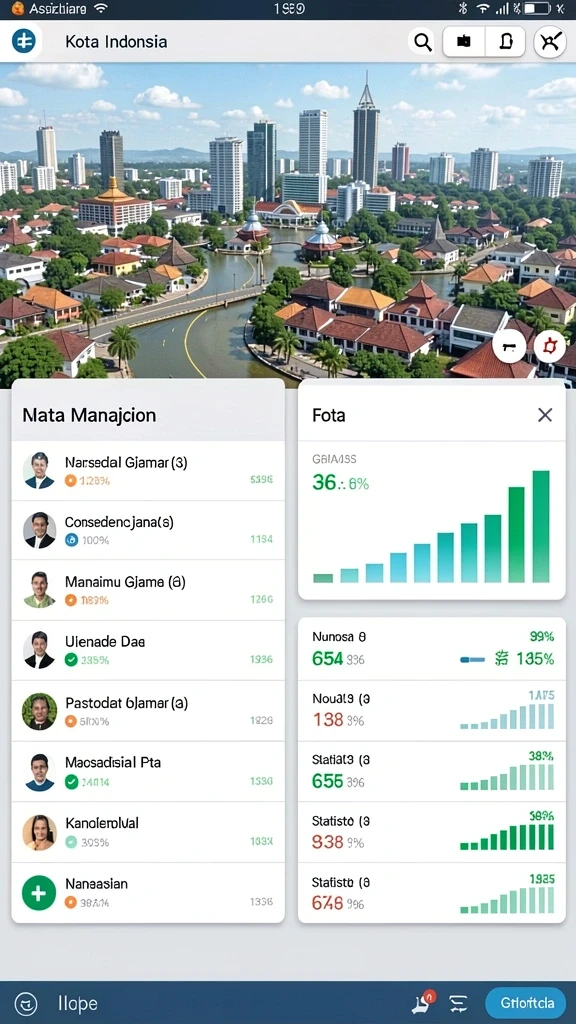Open the Consedencjana row
The width and height of the screenshot is (576, 1024).
coord(148,530)
